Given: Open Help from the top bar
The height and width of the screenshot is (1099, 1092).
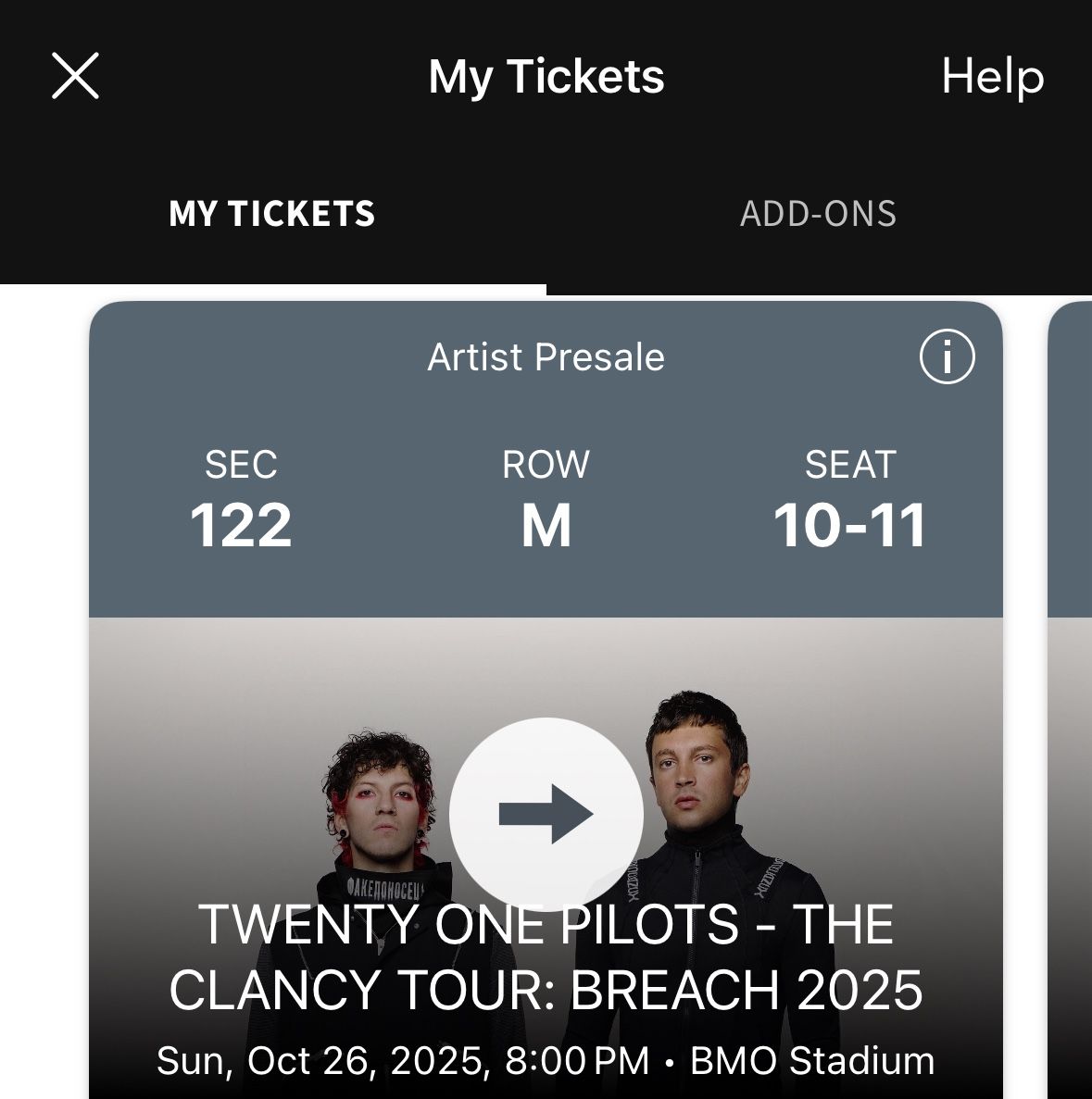Looking at the screenshot, I should 991,77.
